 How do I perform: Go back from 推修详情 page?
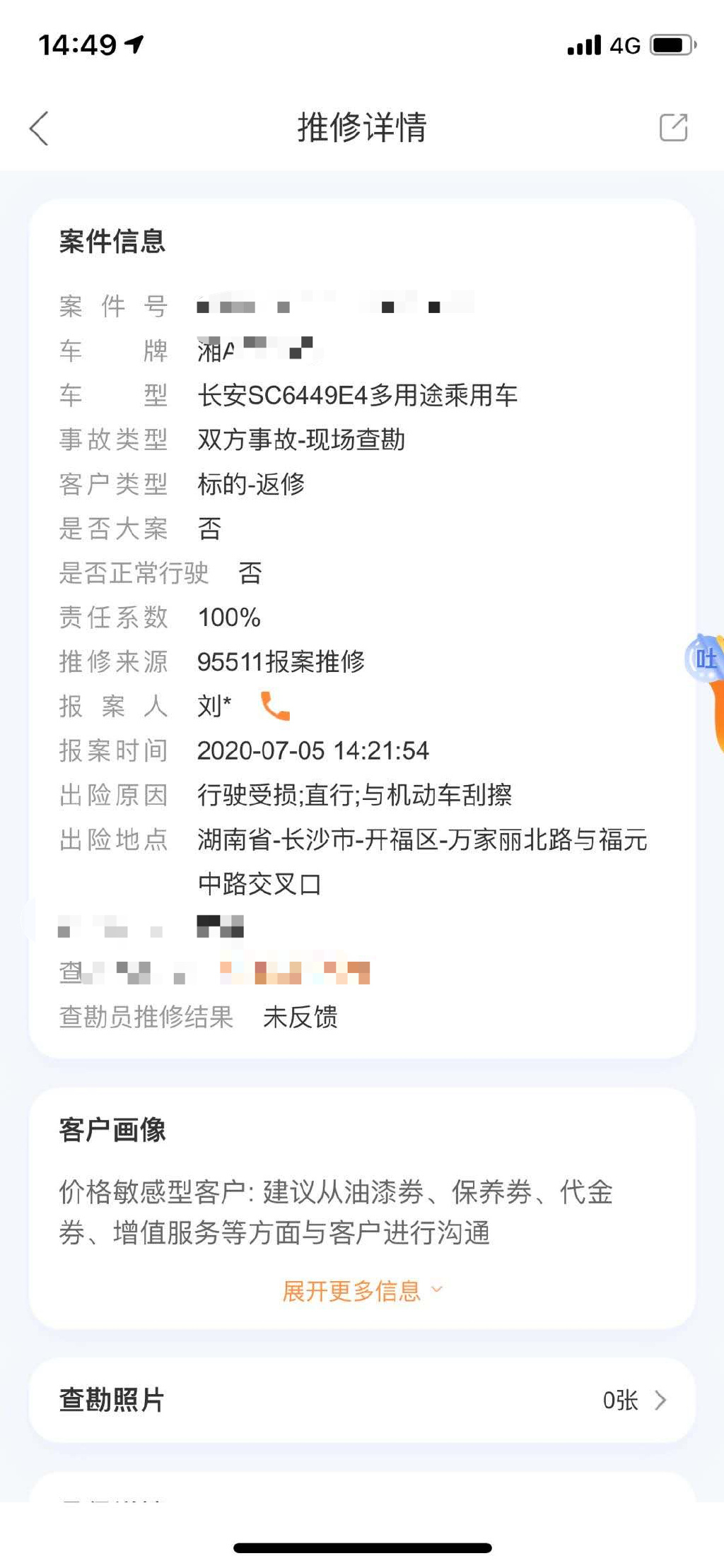(x=39, y=128)
